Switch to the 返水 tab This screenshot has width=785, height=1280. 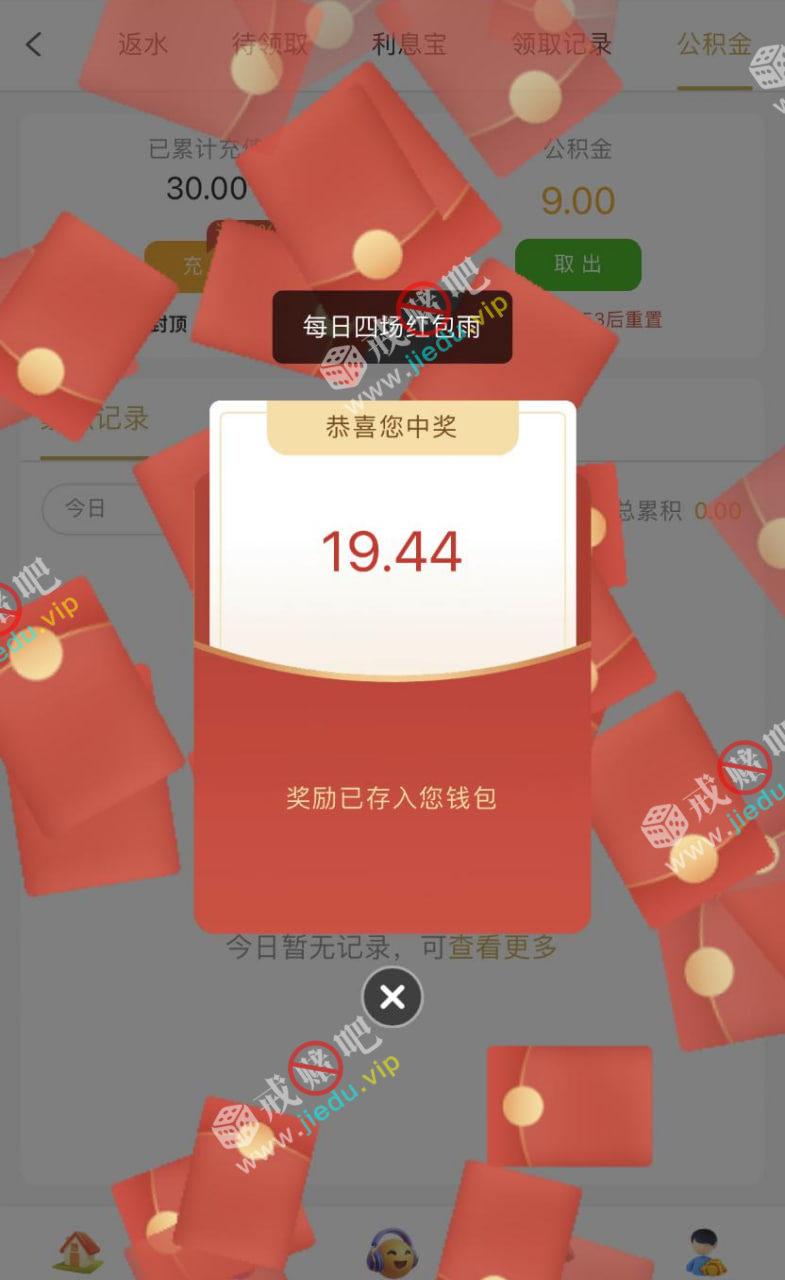(143, 44)
